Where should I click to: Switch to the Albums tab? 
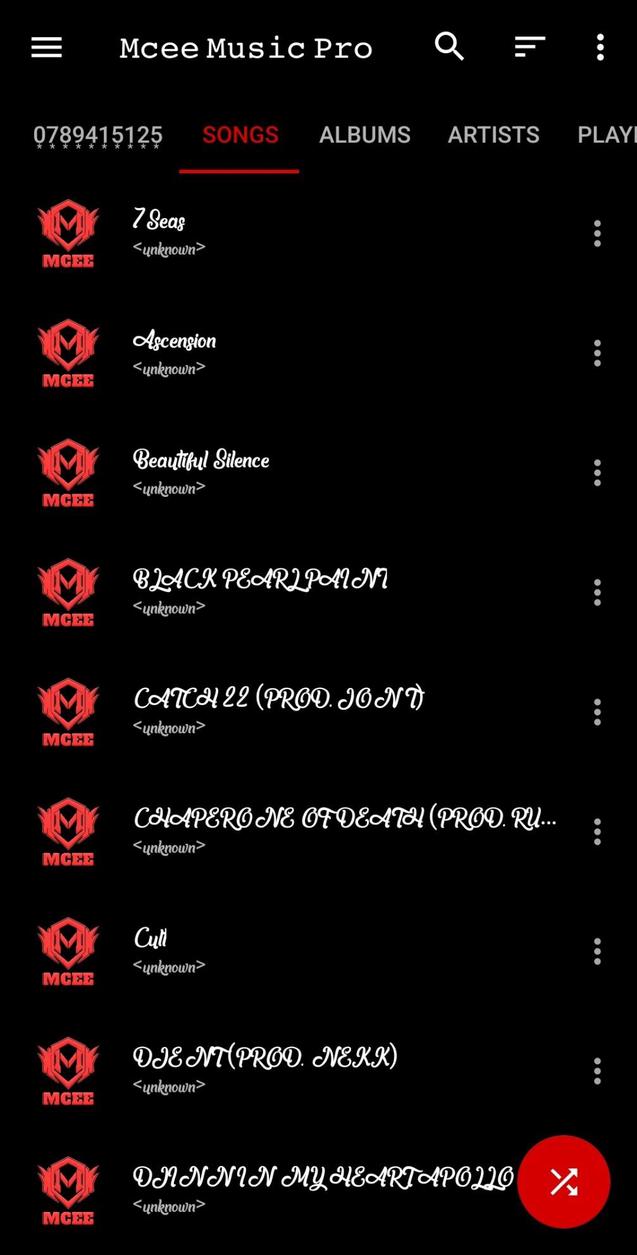click(x=364, y=135)
